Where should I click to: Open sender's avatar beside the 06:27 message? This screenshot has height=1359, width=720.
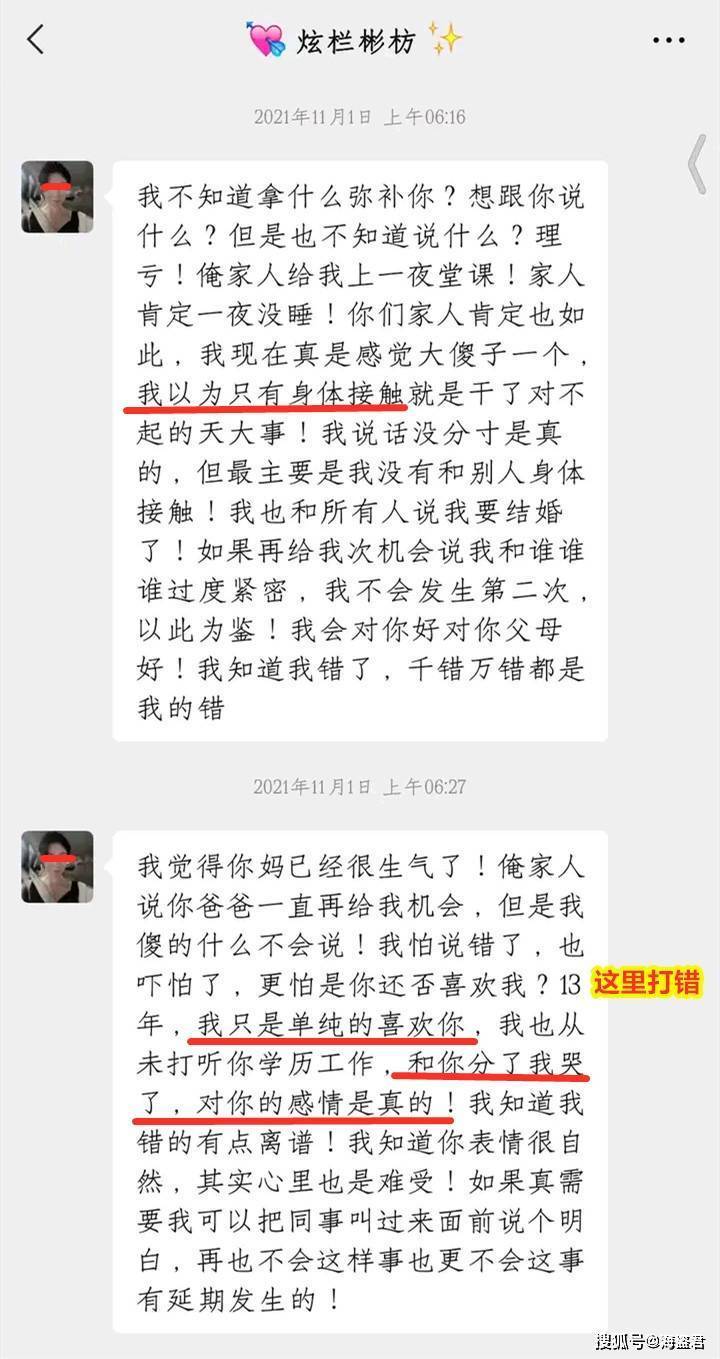57,867
